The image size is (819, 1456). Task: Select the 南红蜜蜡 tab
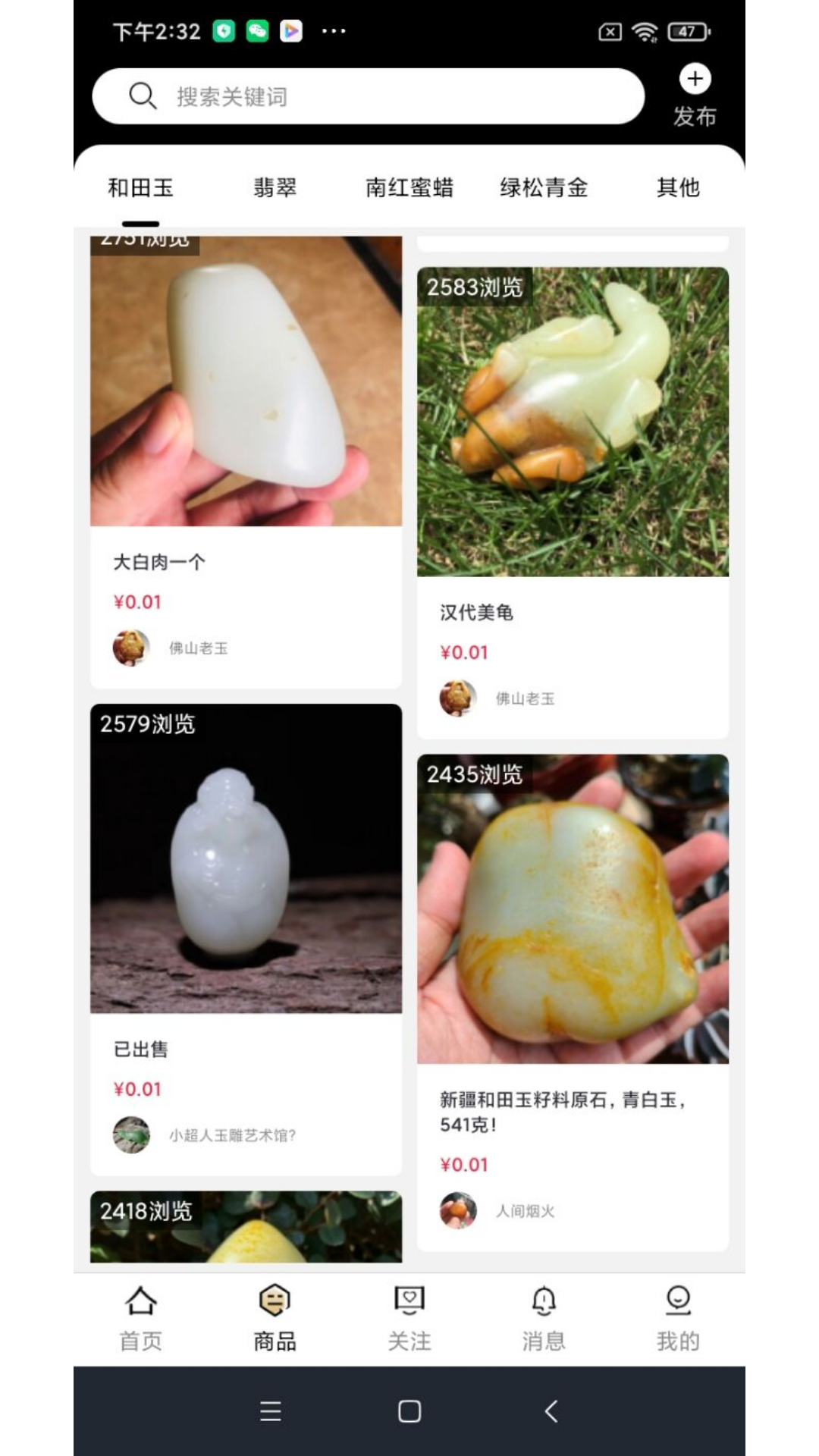[409, 188]
